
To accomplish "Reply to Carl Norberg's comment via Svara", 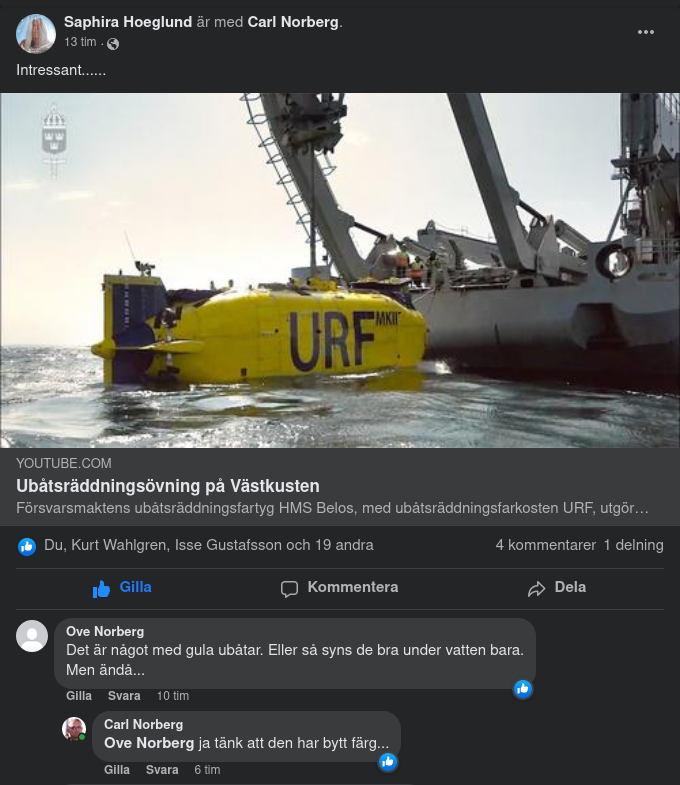I will [x=162, y=770].
